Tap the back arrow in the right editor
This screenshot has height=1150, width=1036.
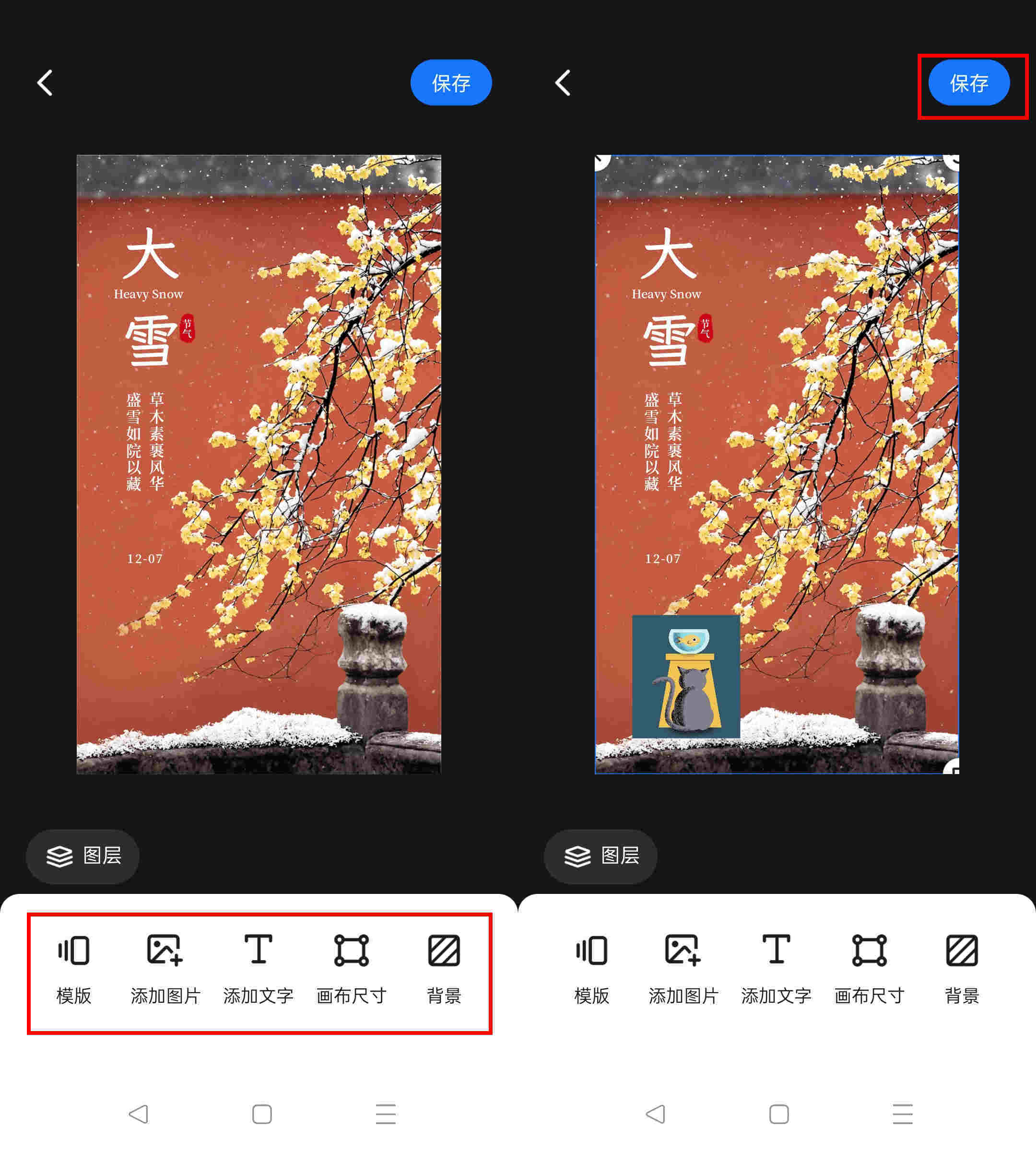point(563,82)
